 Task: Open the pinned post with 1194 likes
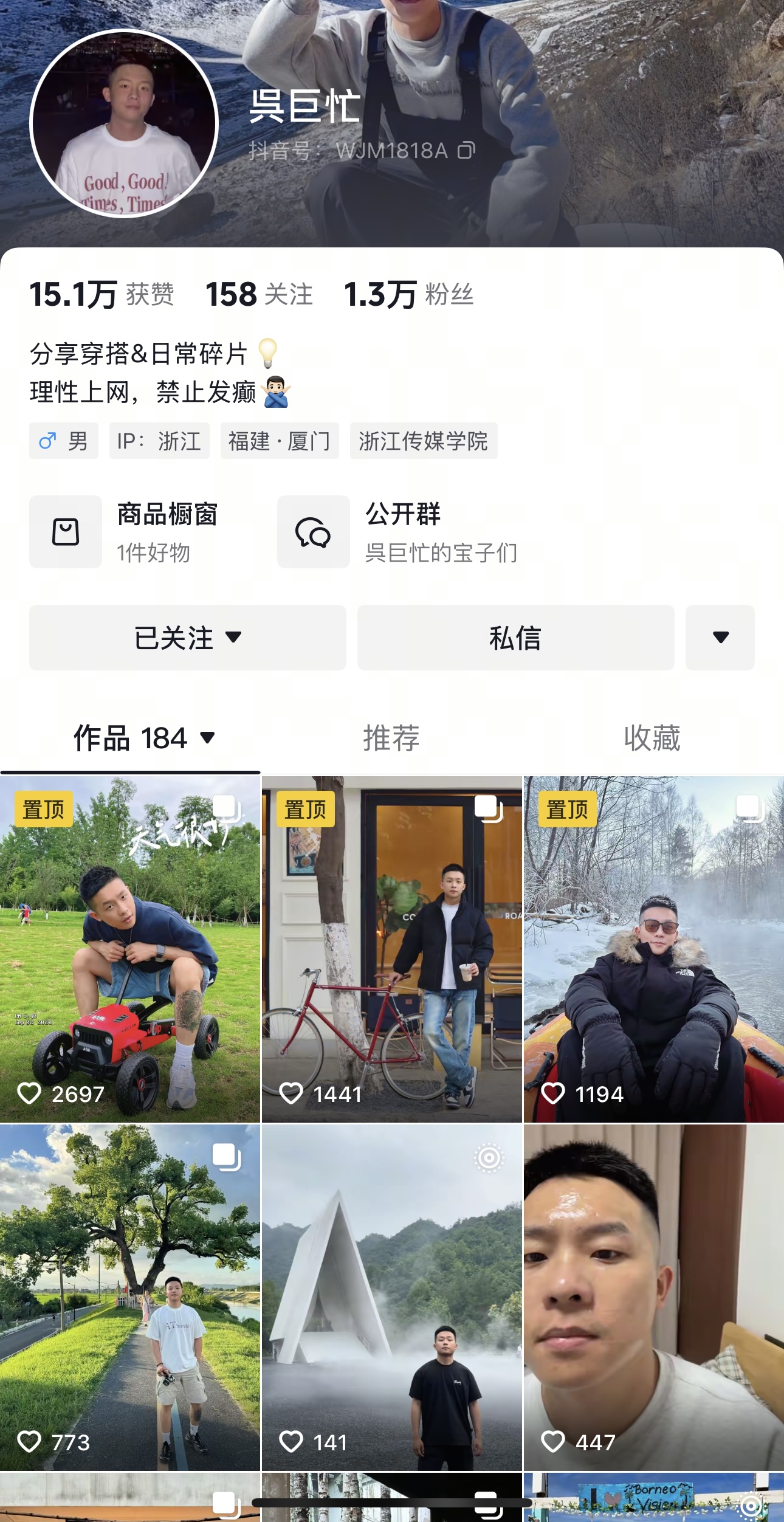pyautogui.click(x=654, y=949)
